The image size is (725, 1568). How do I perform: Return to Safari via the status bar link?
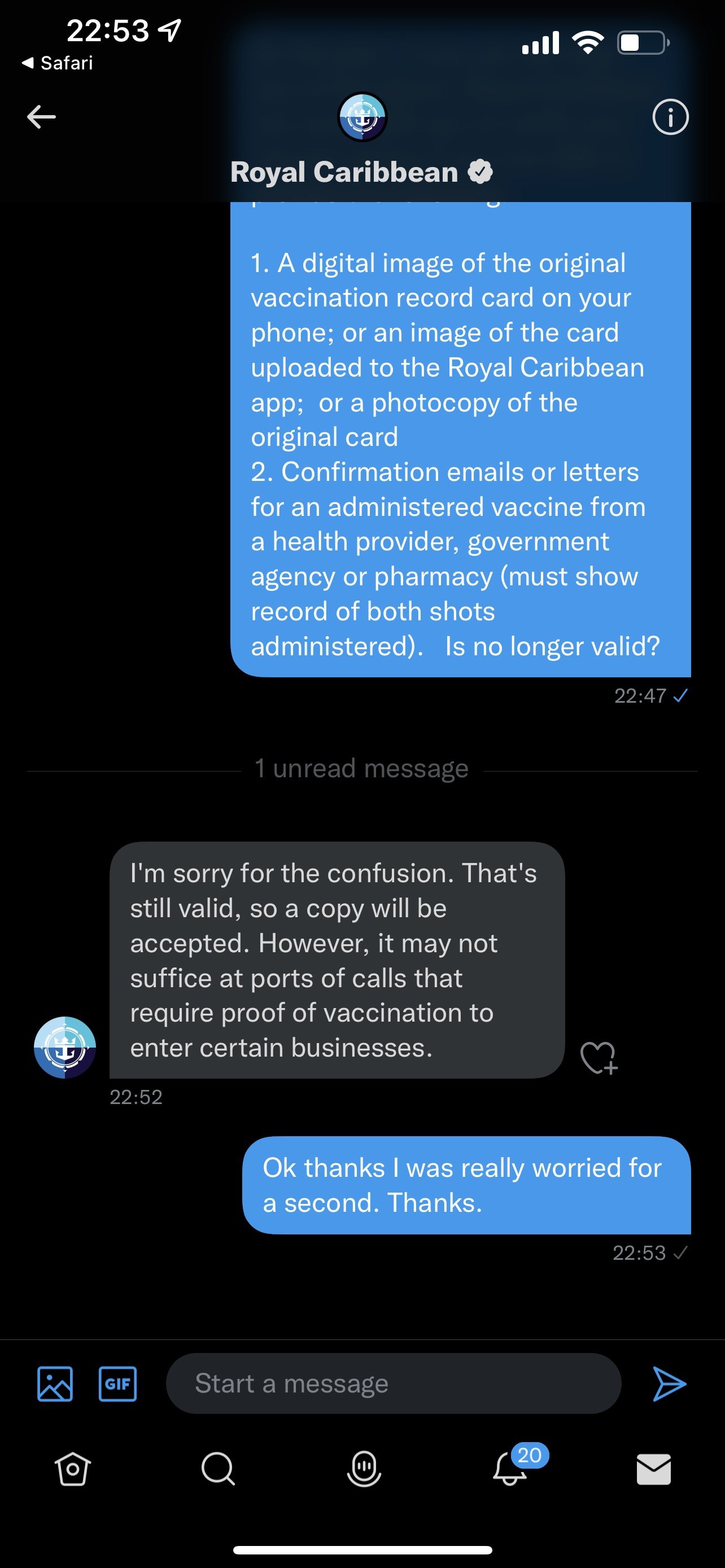pyautogui.click(x=57, y=63)
